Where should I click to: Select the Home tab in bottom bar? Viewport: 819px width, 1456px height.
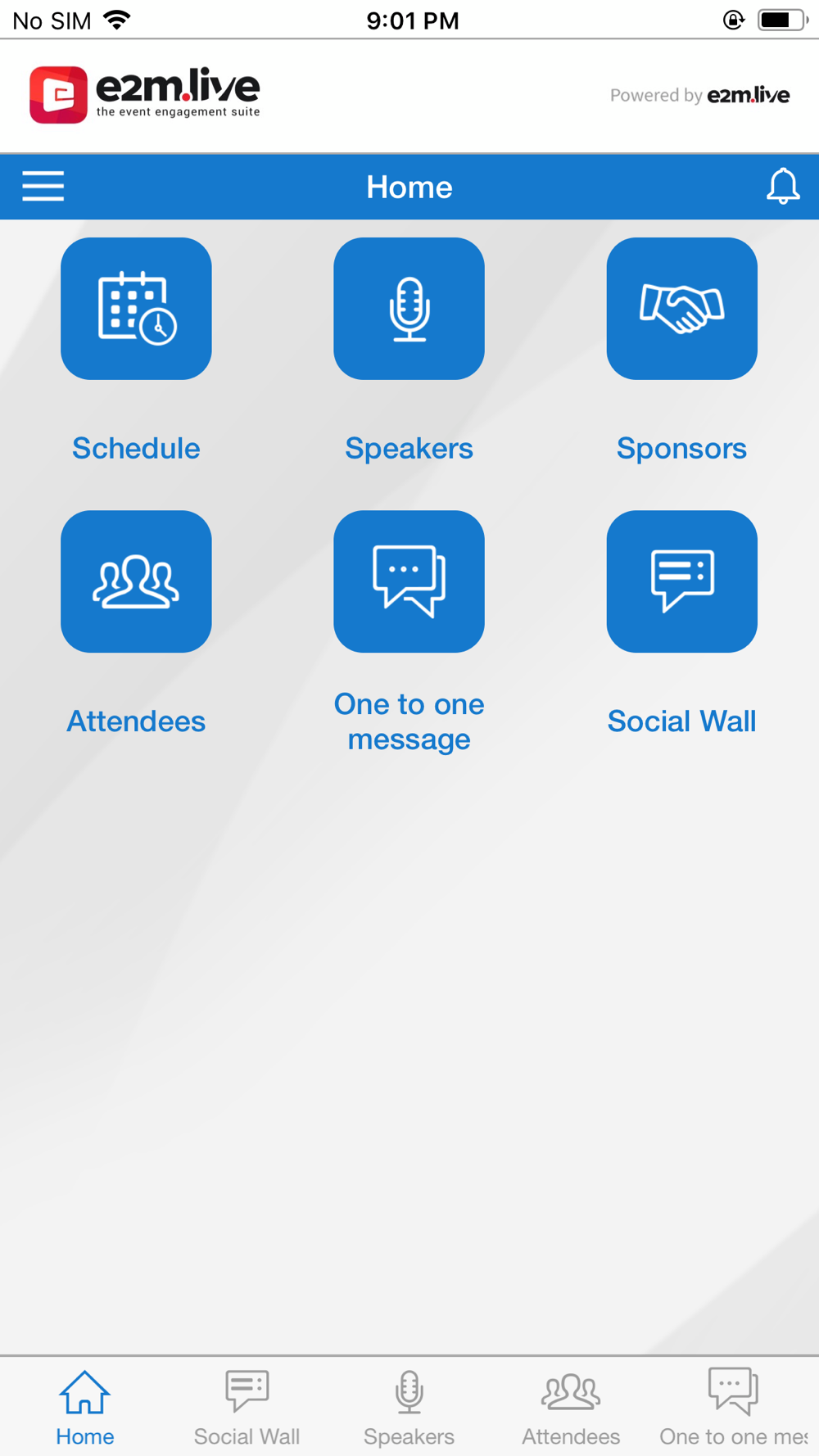pos(84,1408)
